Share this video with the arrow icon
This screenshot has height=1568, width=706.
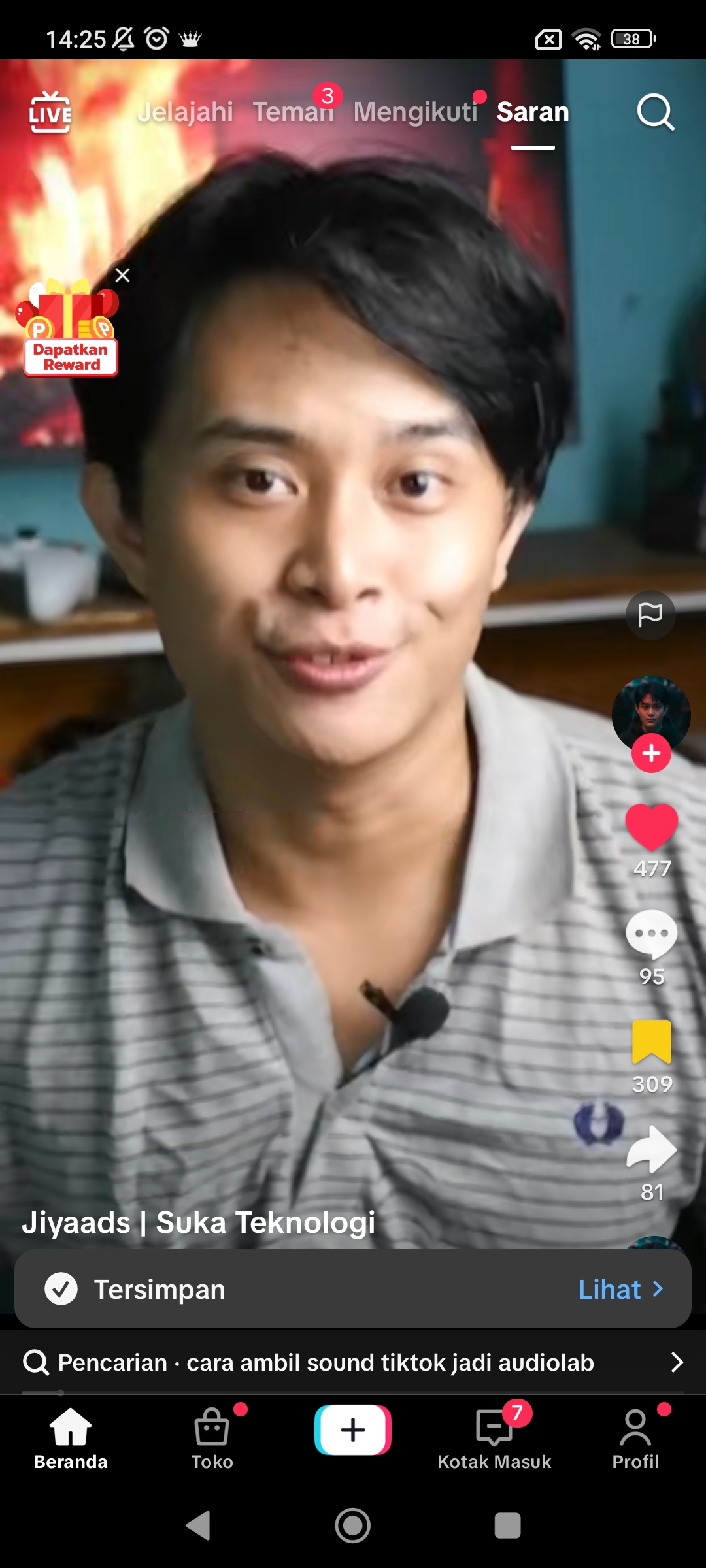click(x=652, y=1149)
